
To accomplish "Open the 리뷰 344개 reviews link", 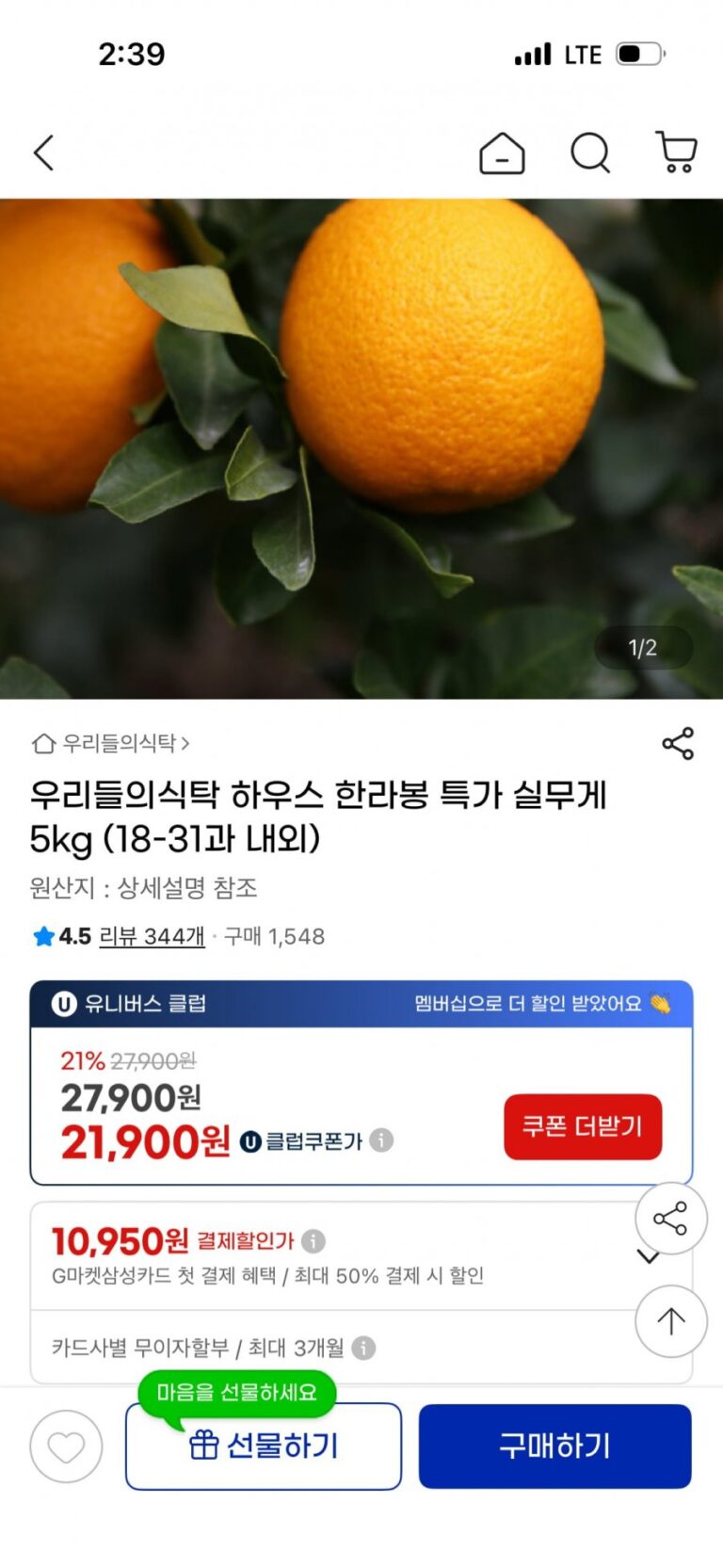I will click(152, 936).
